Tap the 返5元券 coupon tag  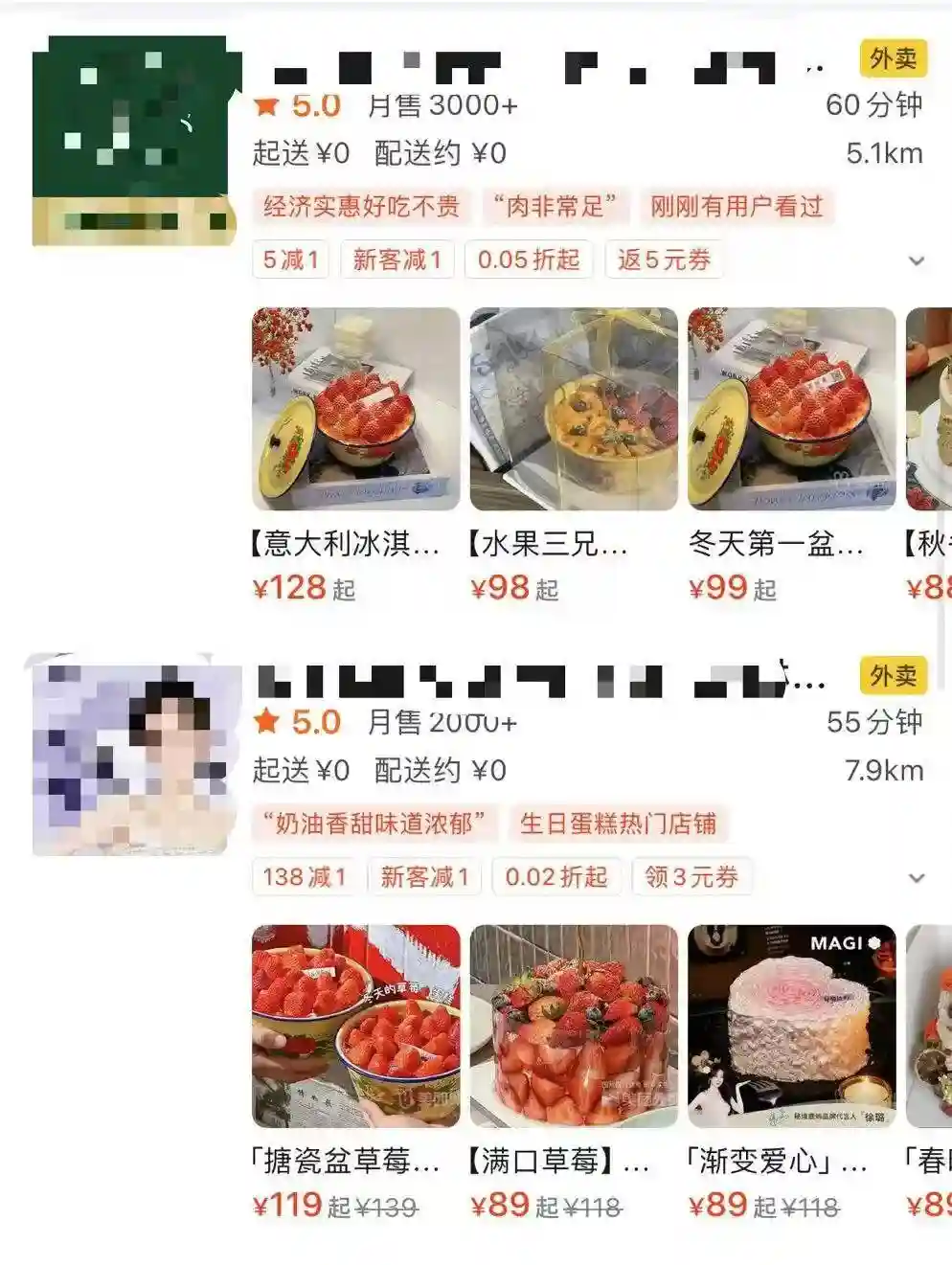click(663, 260)
